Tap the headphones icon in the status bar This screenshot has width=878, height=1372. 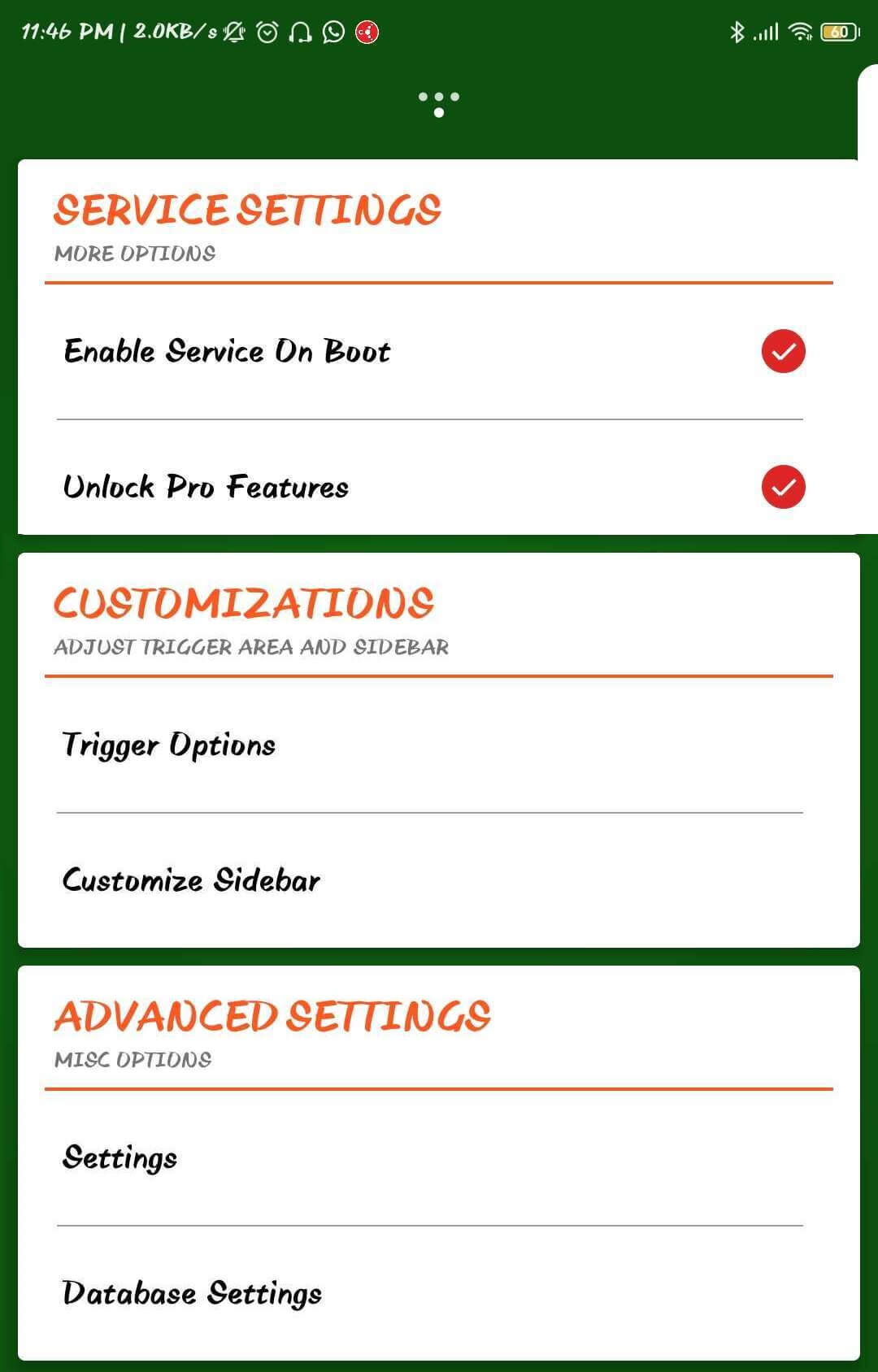[300, 31]
